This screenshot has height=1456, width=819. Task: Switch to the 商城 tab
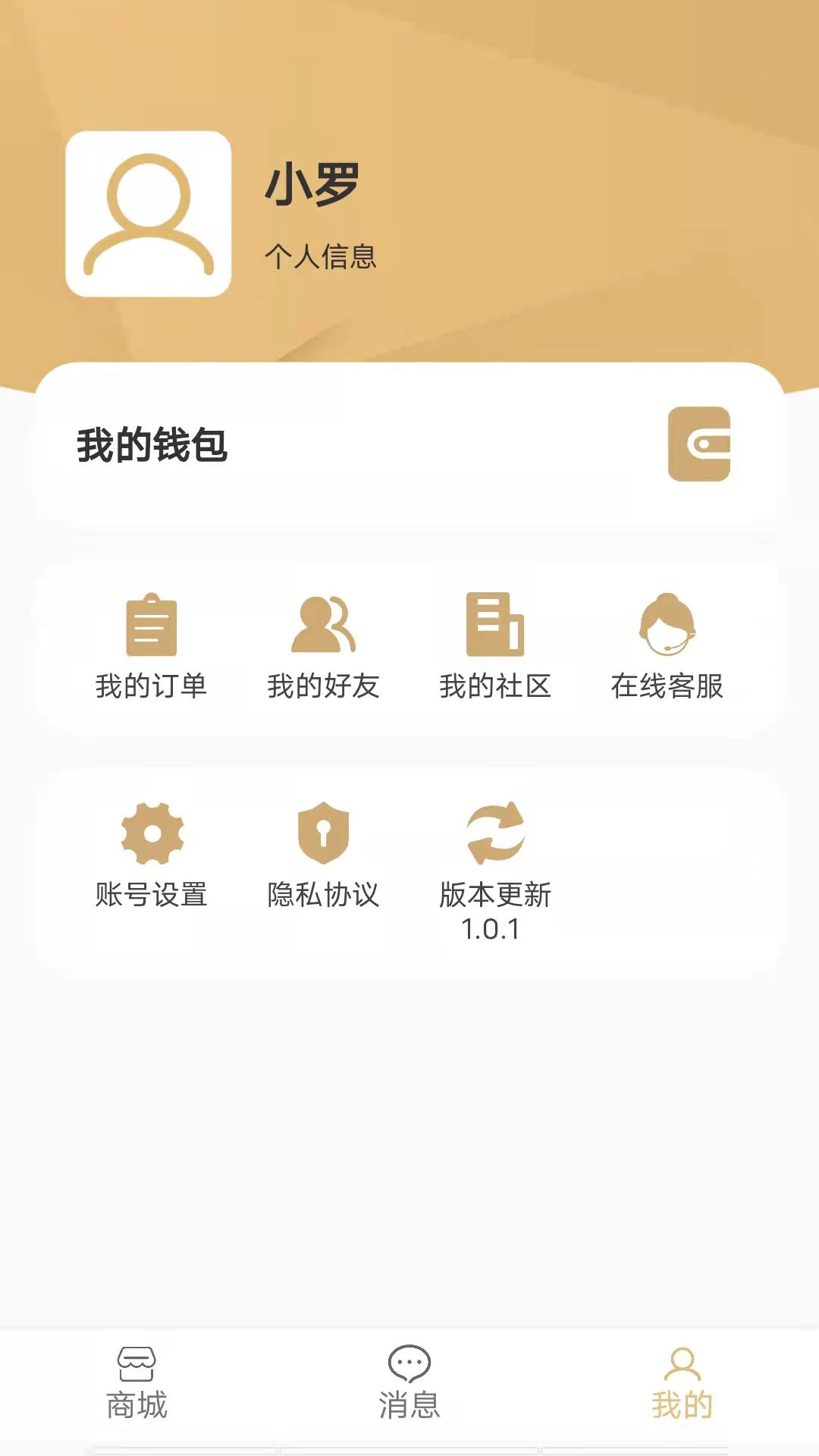[136, 1383]
